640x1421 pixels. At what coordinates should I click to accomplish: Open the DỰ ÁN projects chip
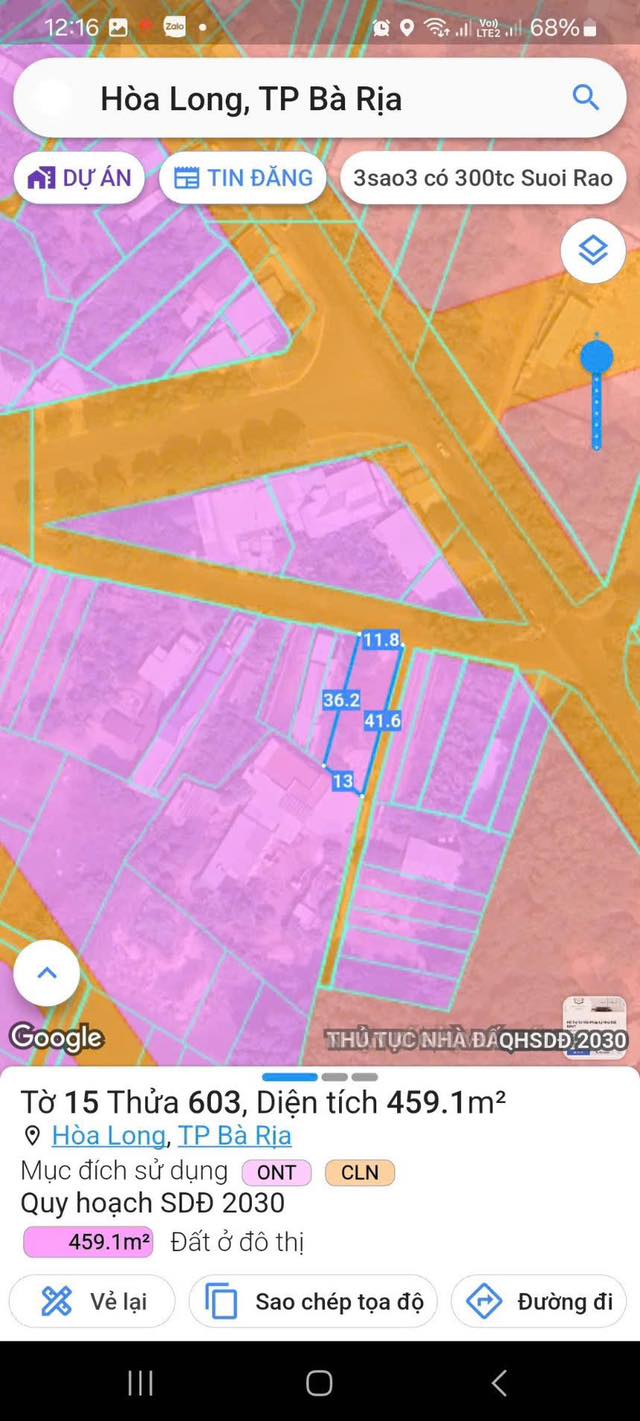[x=79, y=178]
